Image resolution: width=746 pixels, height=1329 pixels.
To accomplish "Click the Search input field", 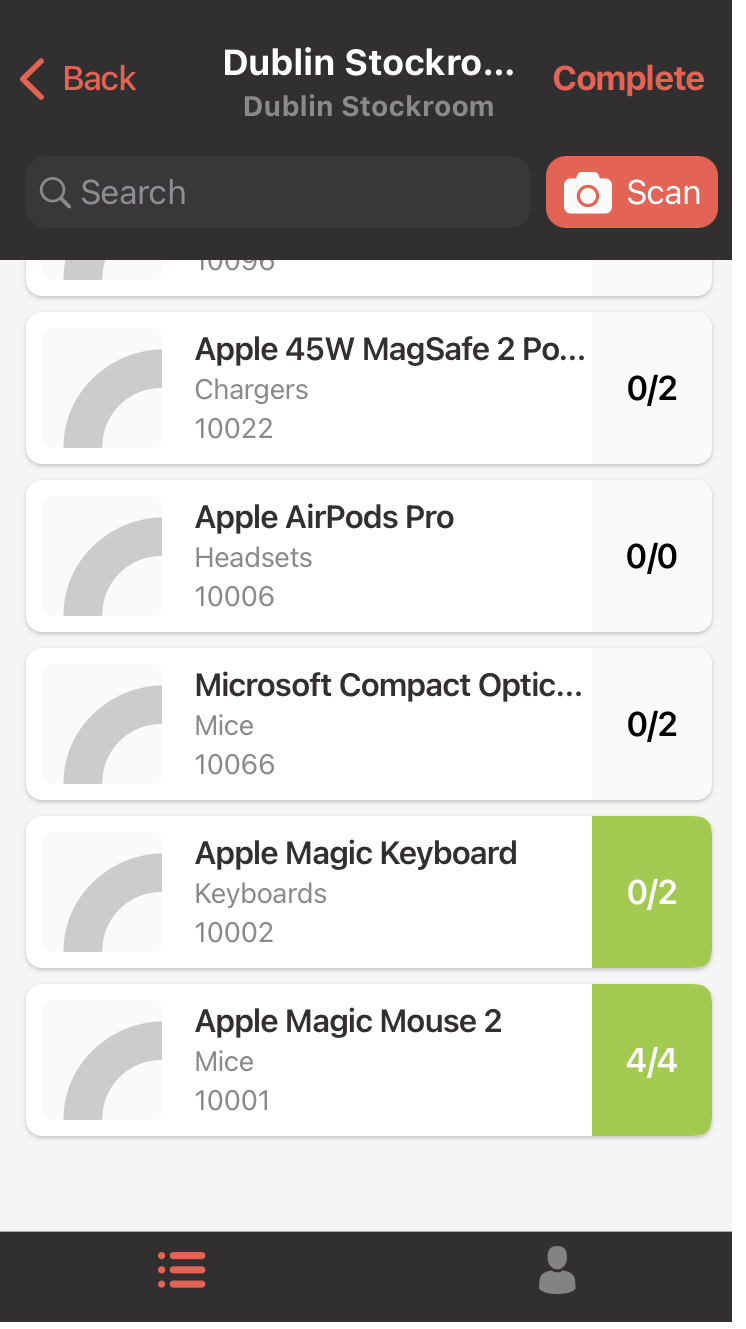I will (x=278, y=191).
